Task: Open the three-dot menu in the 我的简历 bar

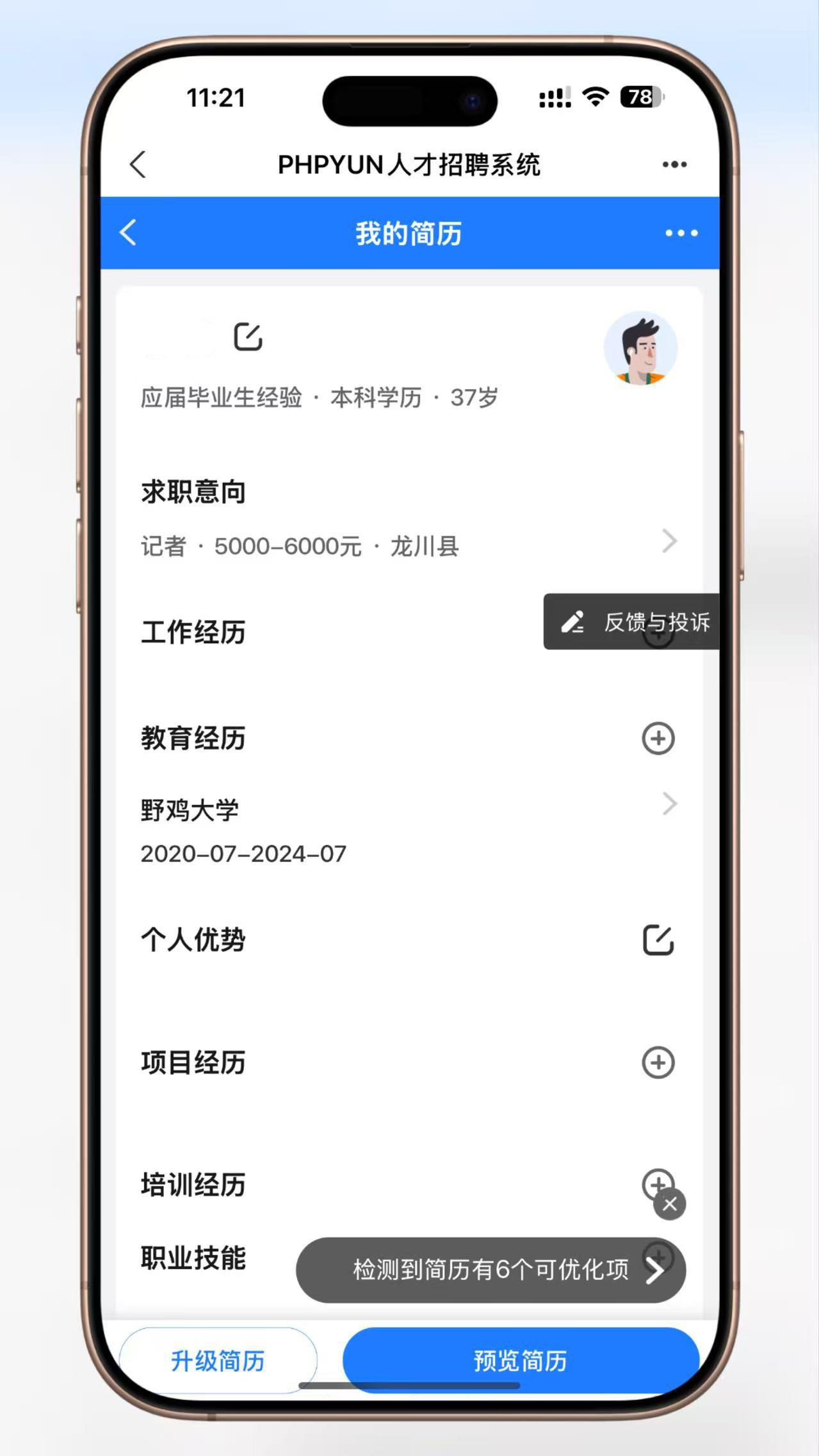Action: [681, 233]
